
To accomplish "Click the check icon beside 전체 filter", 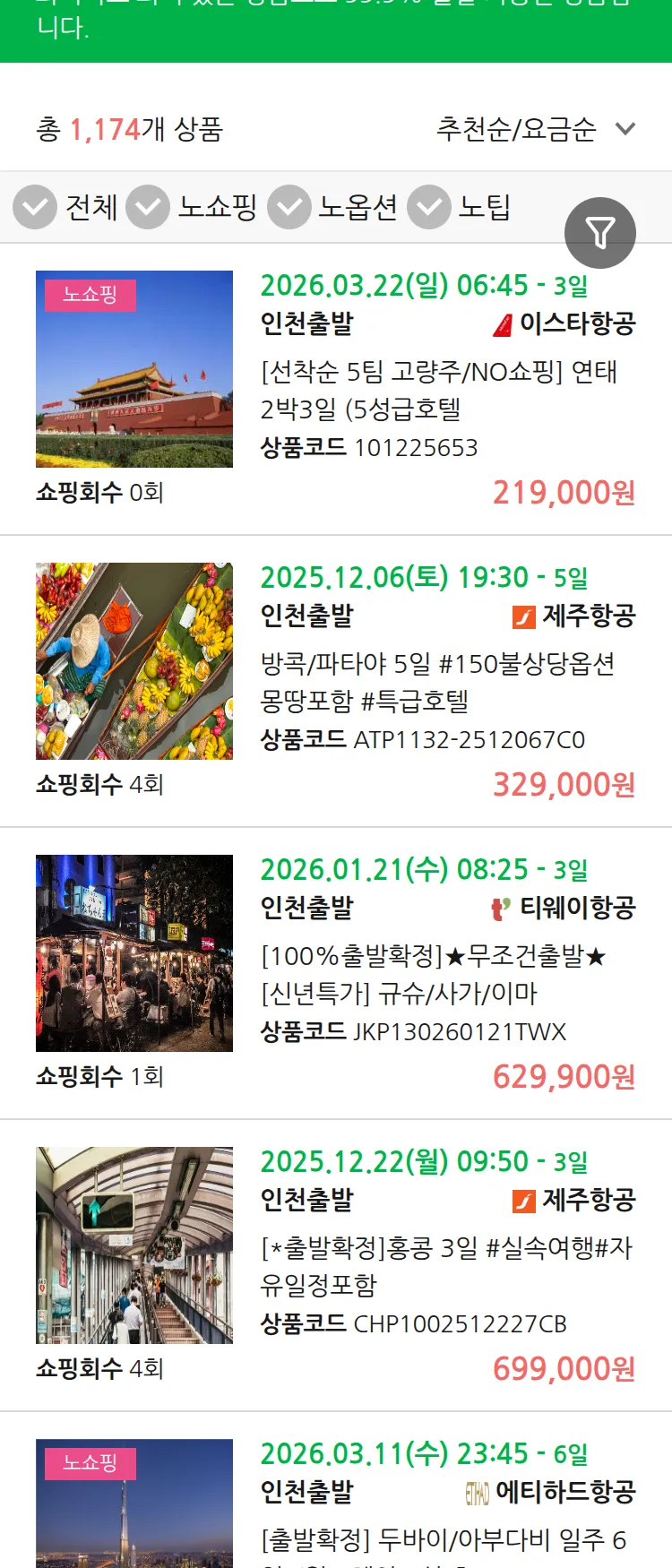I will 35,206.
